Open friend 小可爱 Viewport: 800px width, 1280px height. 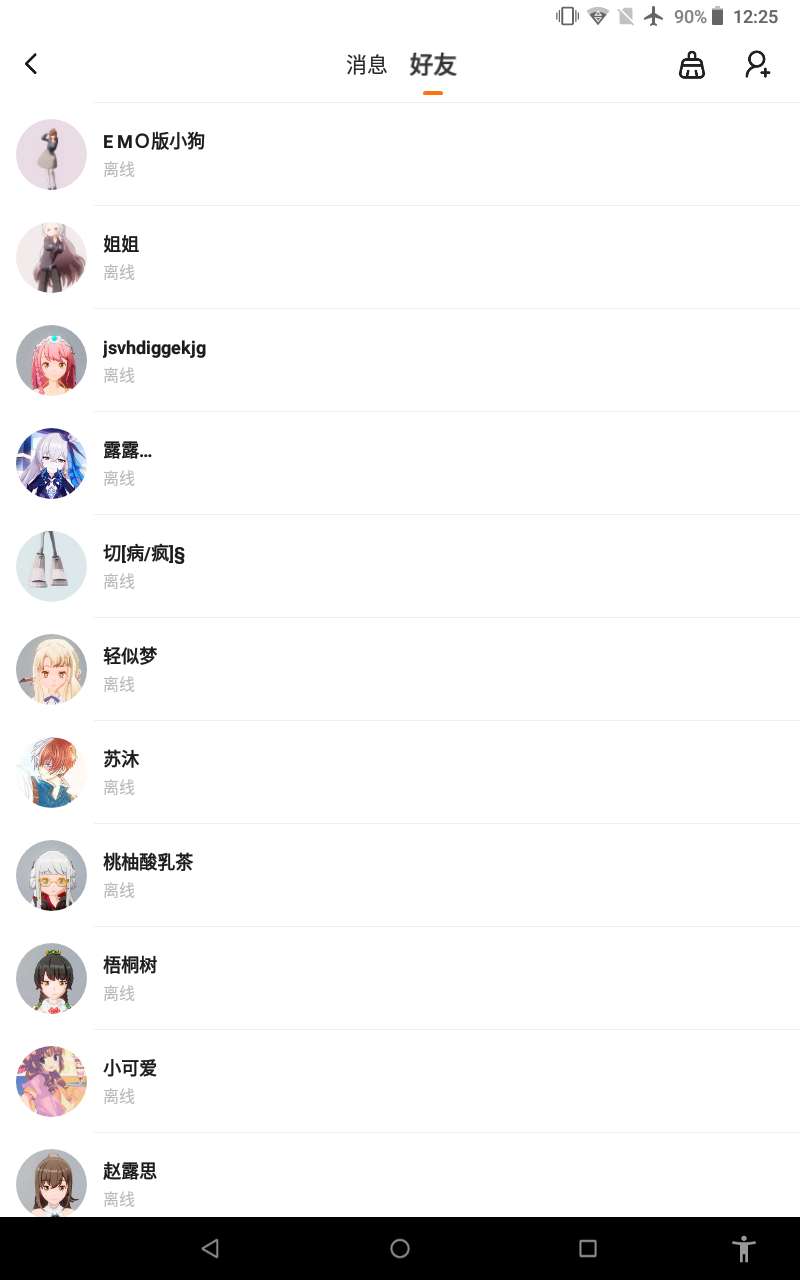coord(400,1081)
